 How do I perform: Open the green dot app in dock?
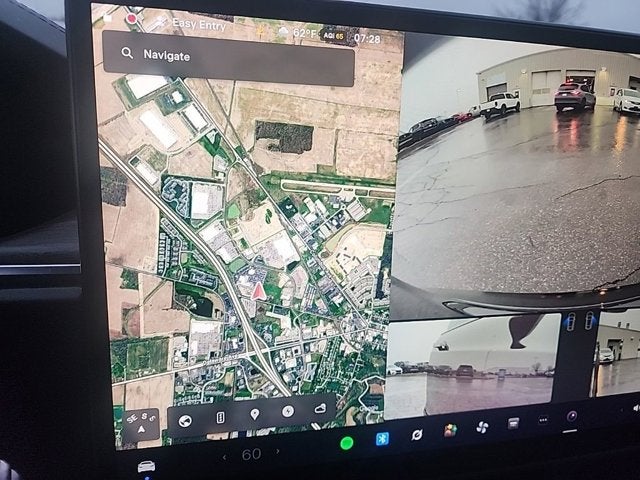point(347,443)
